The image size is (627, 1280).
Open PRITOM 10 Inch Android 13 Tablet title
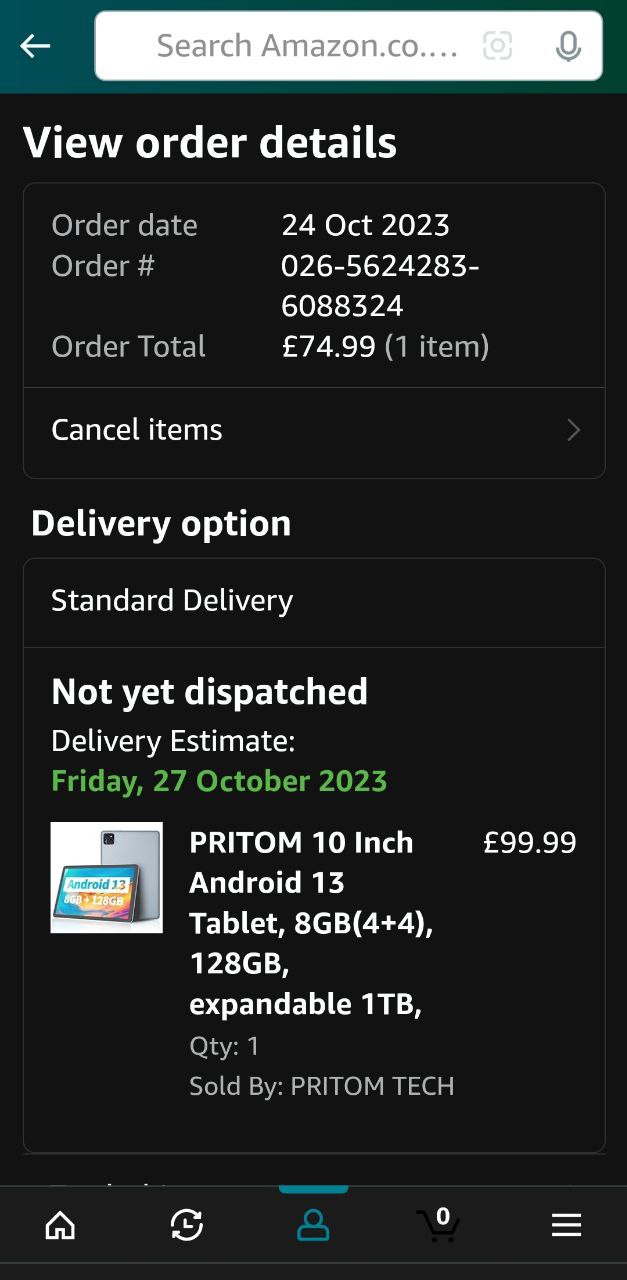click(310, 922)
